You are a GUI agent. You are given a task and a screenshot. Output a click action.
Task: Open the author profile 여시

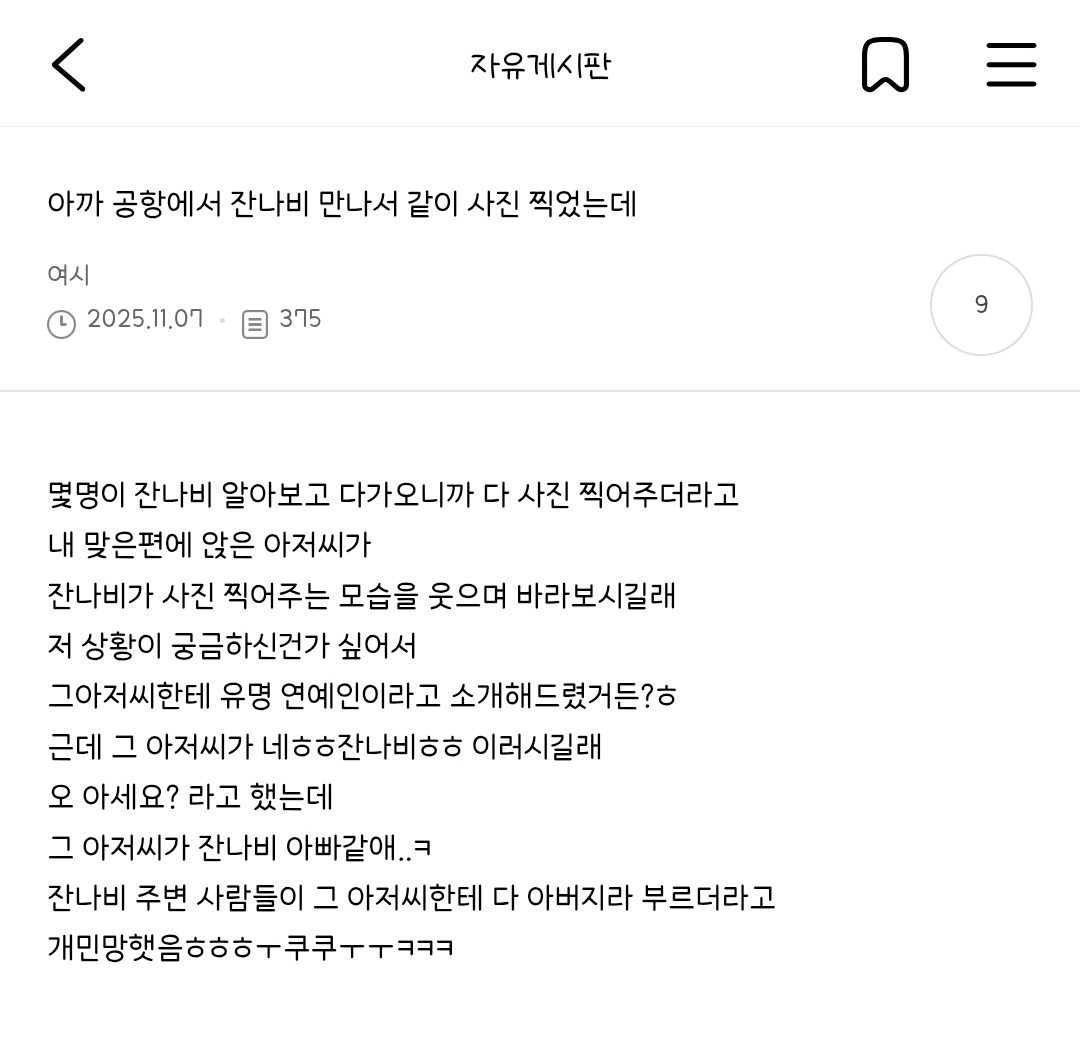(x=69, y=274)
